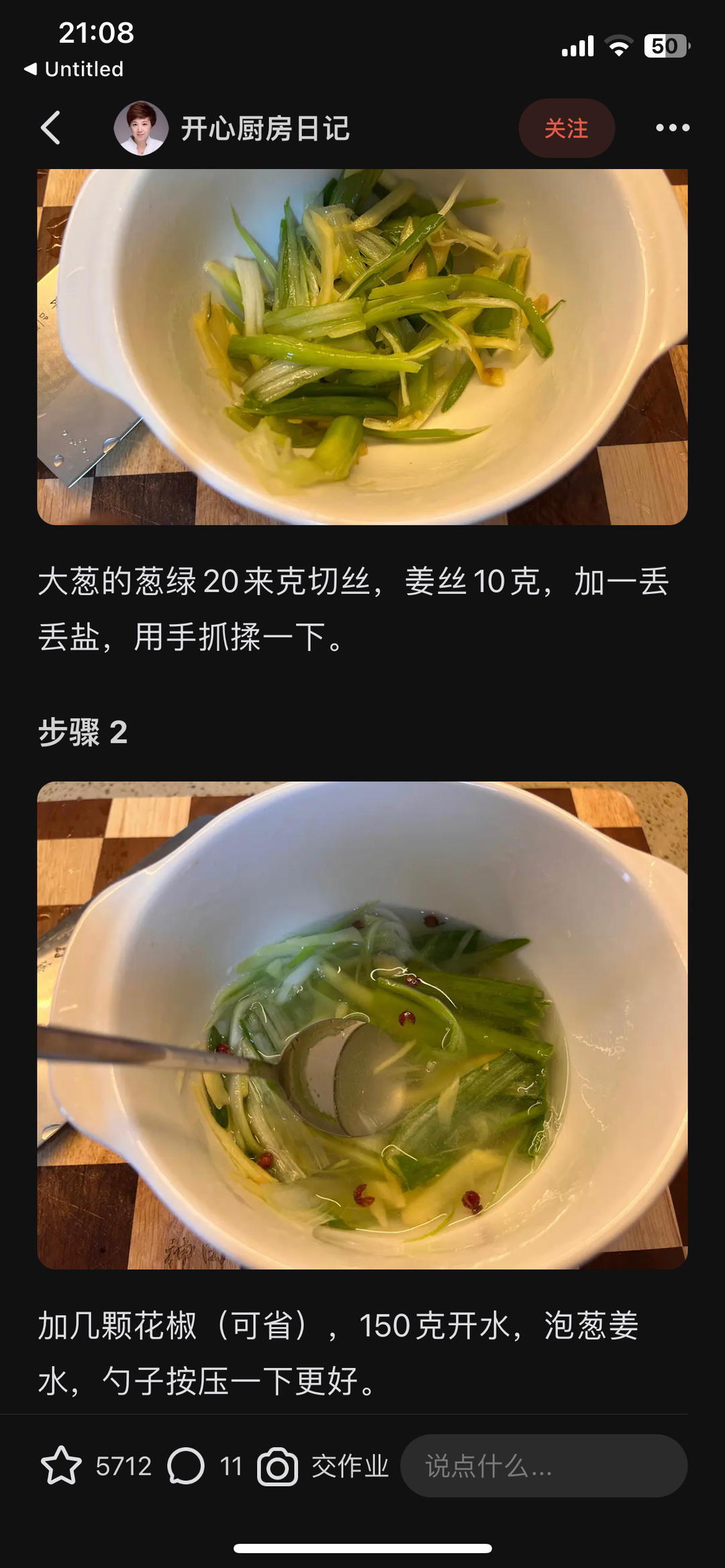Go back from the recipe page

pyautogui.click(x=51, y=128)
